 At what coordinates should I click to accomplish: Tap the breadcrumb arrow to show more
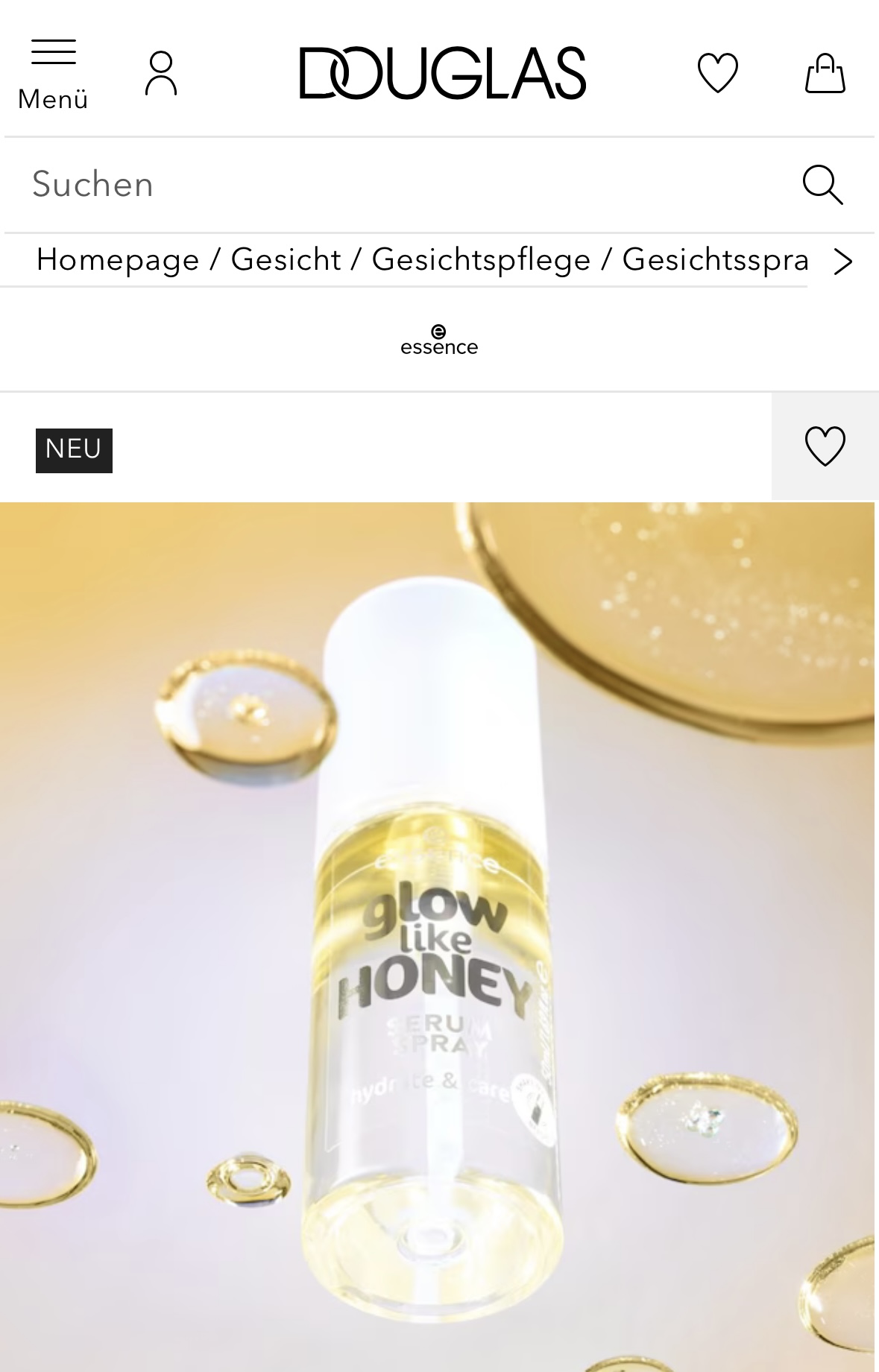(842, 262)
